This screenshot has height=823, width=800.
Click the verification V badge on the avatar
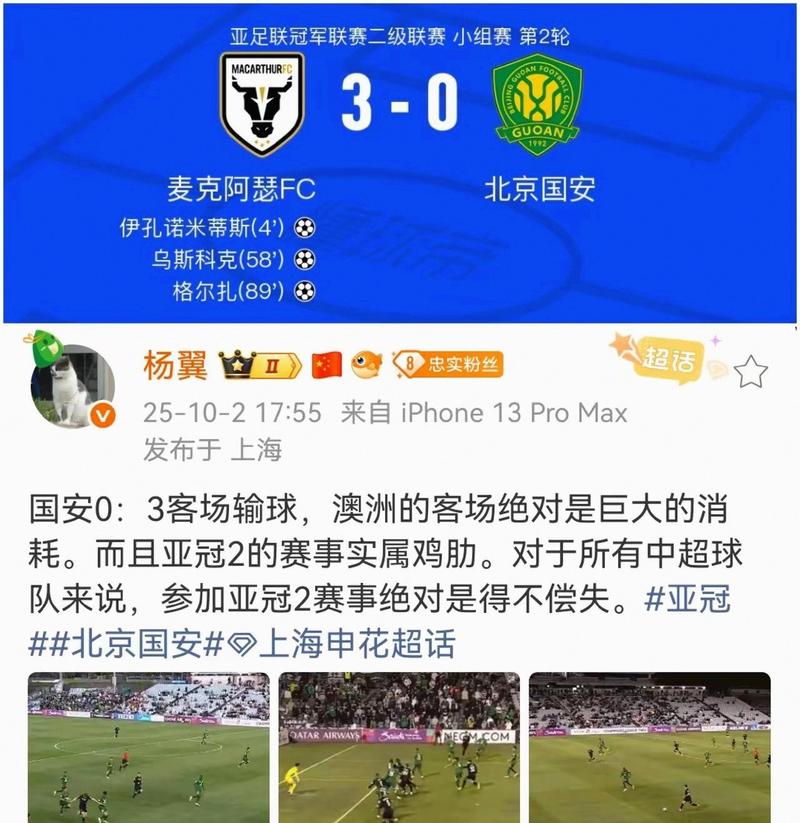(x=102, y=414)
